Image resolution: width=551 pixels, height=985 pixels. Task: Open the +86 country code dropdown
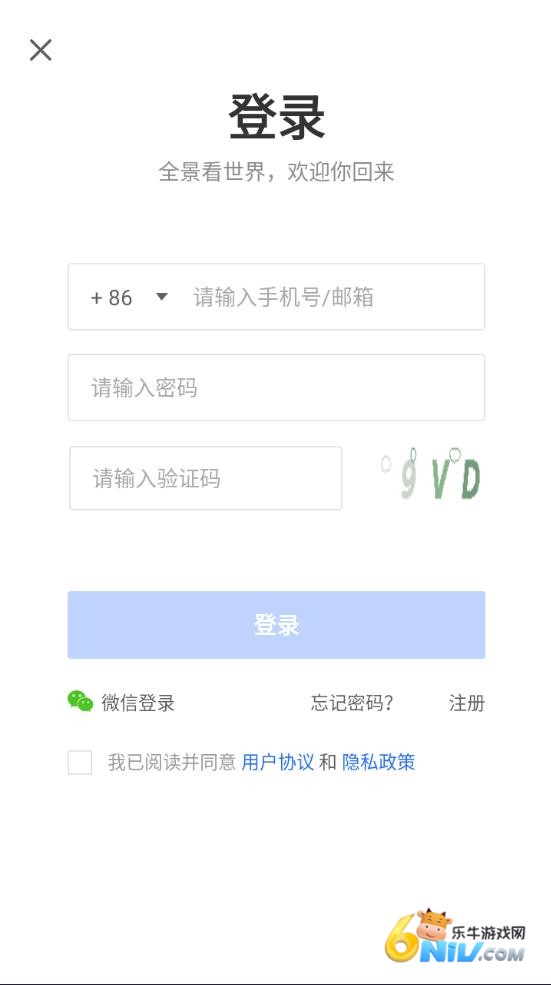point(129,297)
